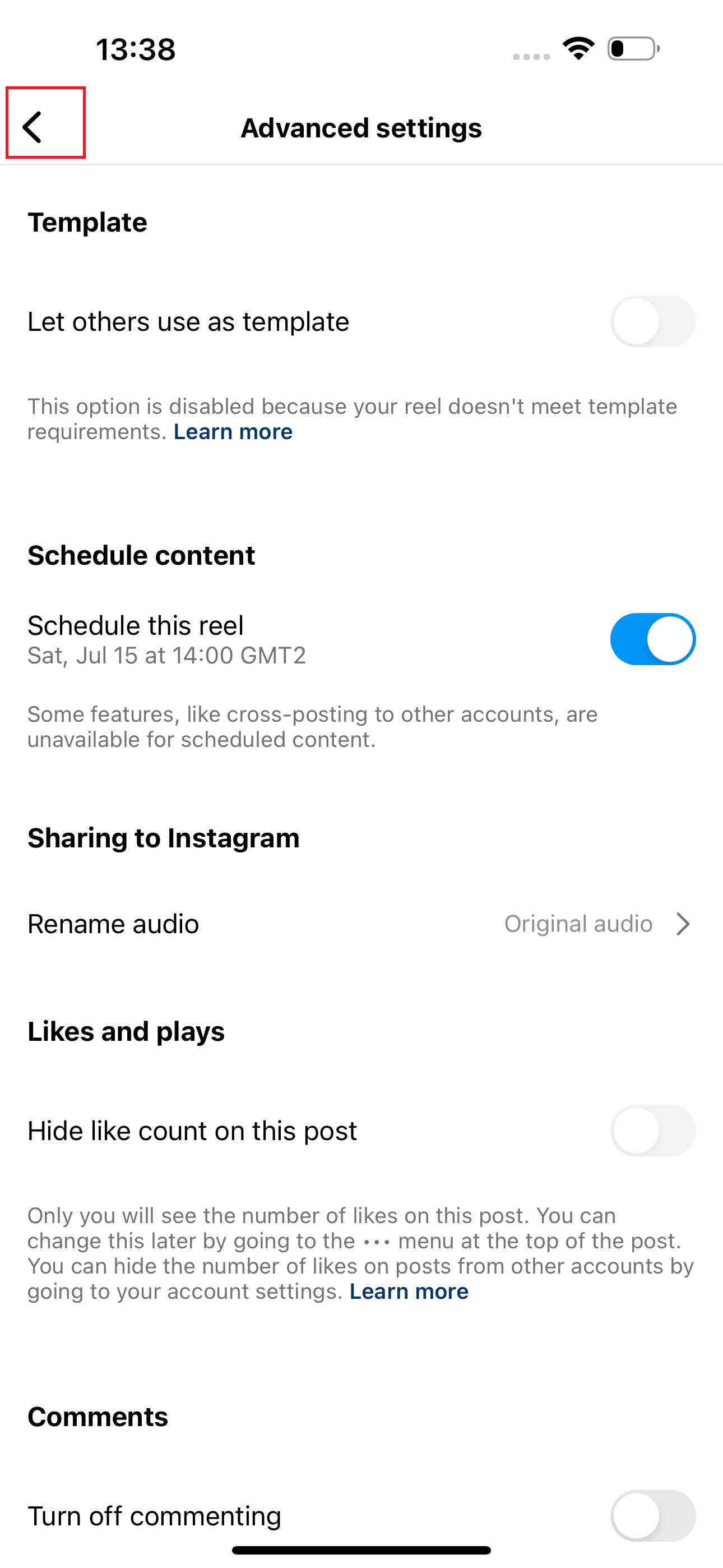Enable Hide like count on this post
The image size is (723, 1568).
(x=652, y=1131)
